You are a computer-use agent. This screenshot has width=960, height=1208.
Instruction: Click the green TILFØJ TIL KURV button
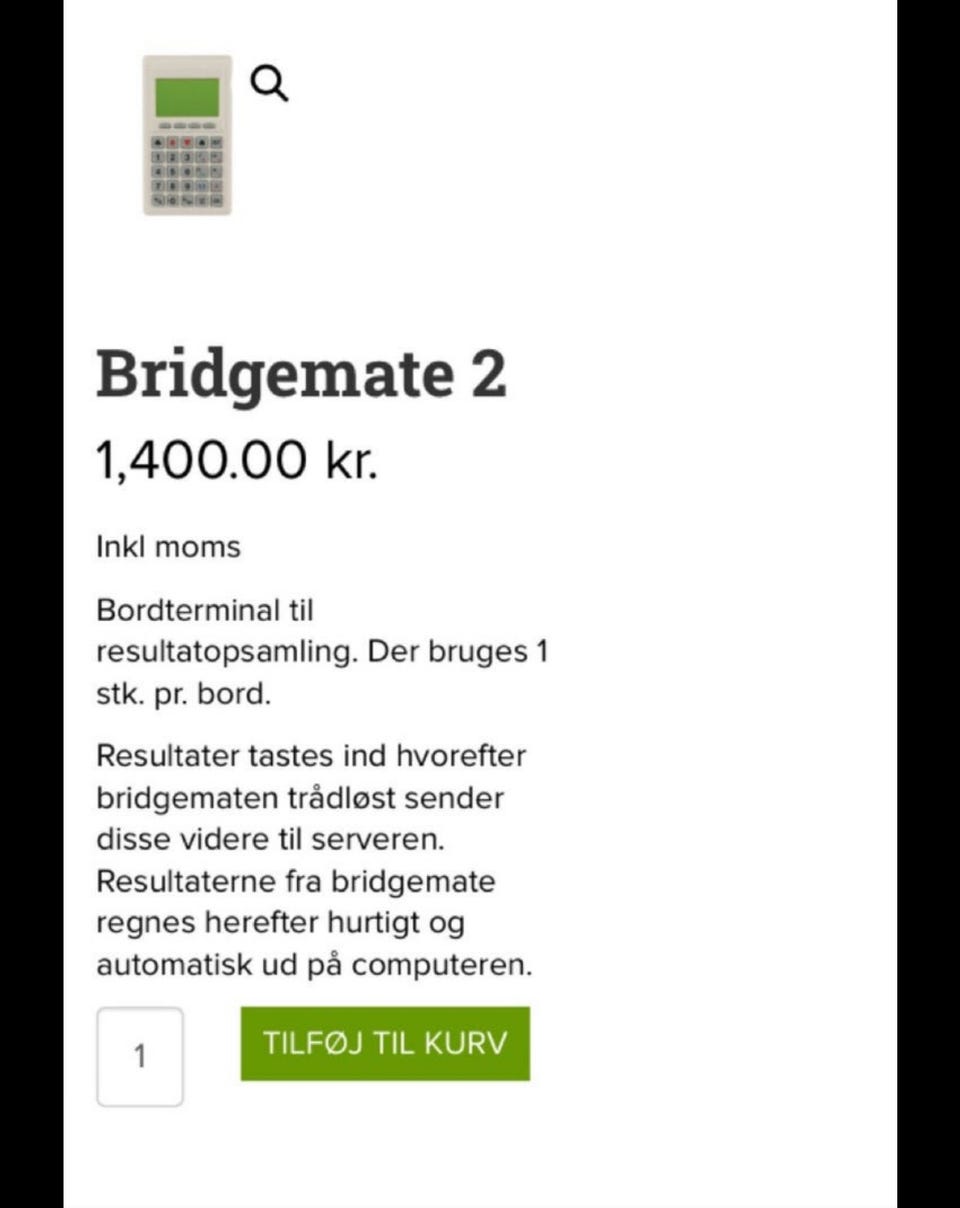(385, 1043)
